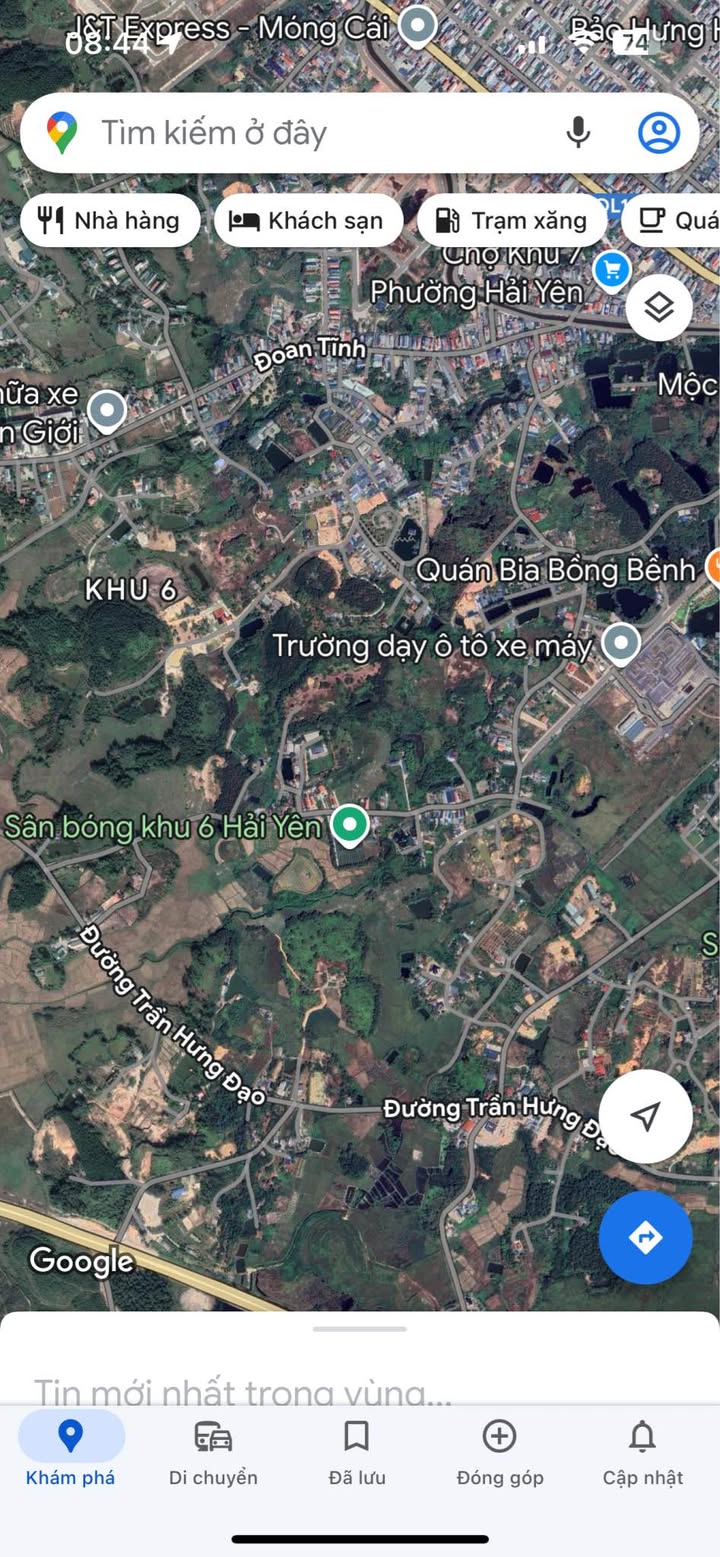Open the "Đã lưu" tab
The height and width of the screenshot is (1557, 720).
pos(357,1450)
